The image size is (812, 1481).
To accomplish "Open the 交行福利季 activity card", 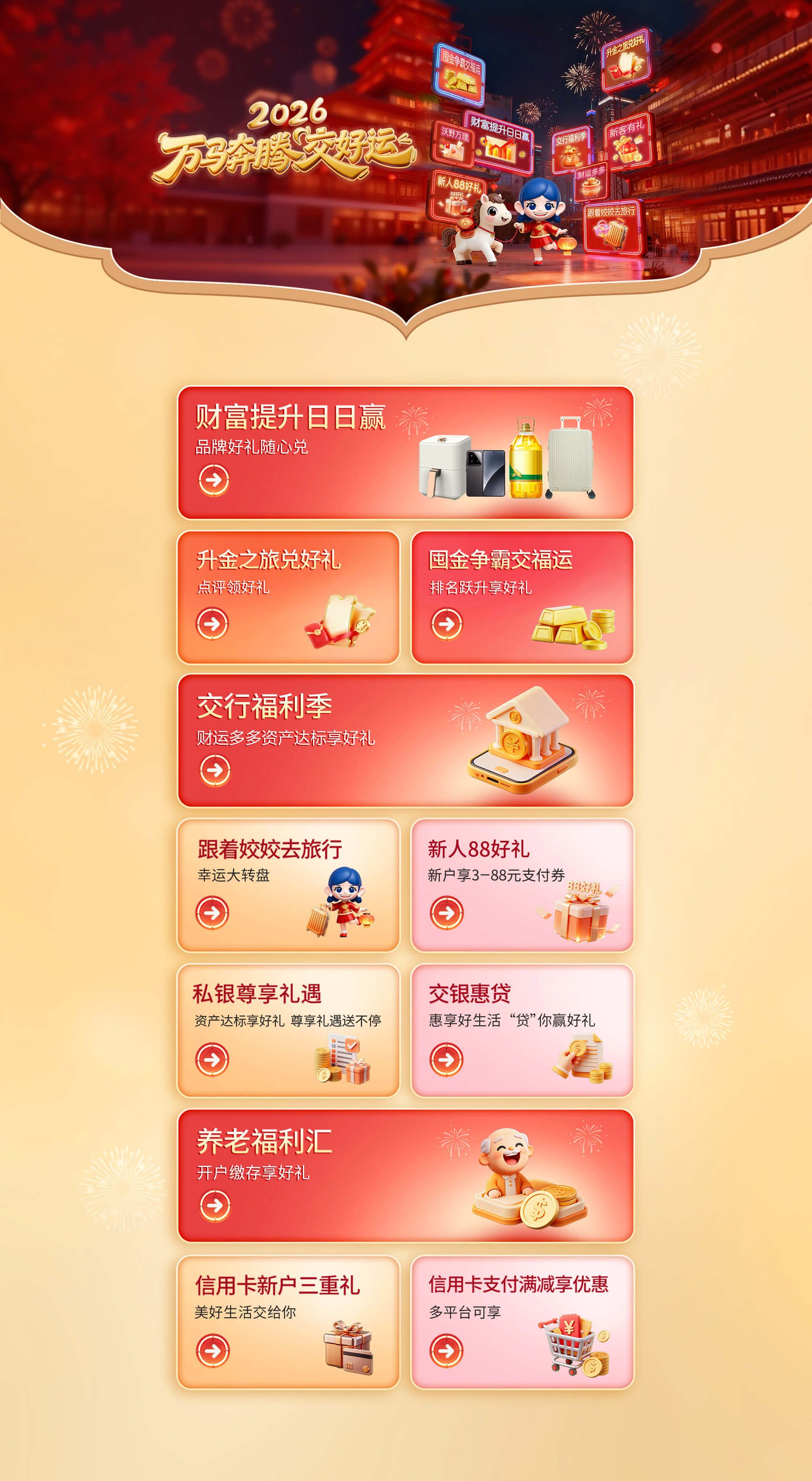I will tap(405, 740).
